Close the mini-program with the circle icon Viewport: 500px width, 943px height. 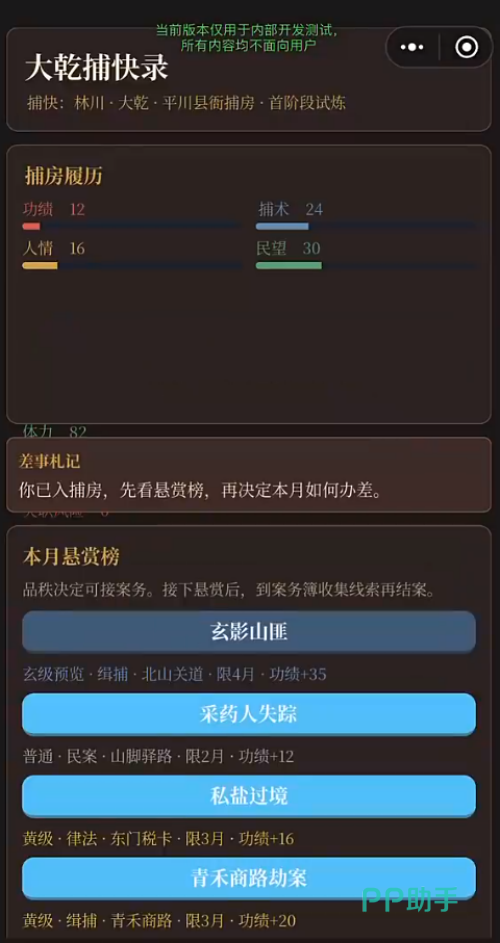(x=466, y=47)
